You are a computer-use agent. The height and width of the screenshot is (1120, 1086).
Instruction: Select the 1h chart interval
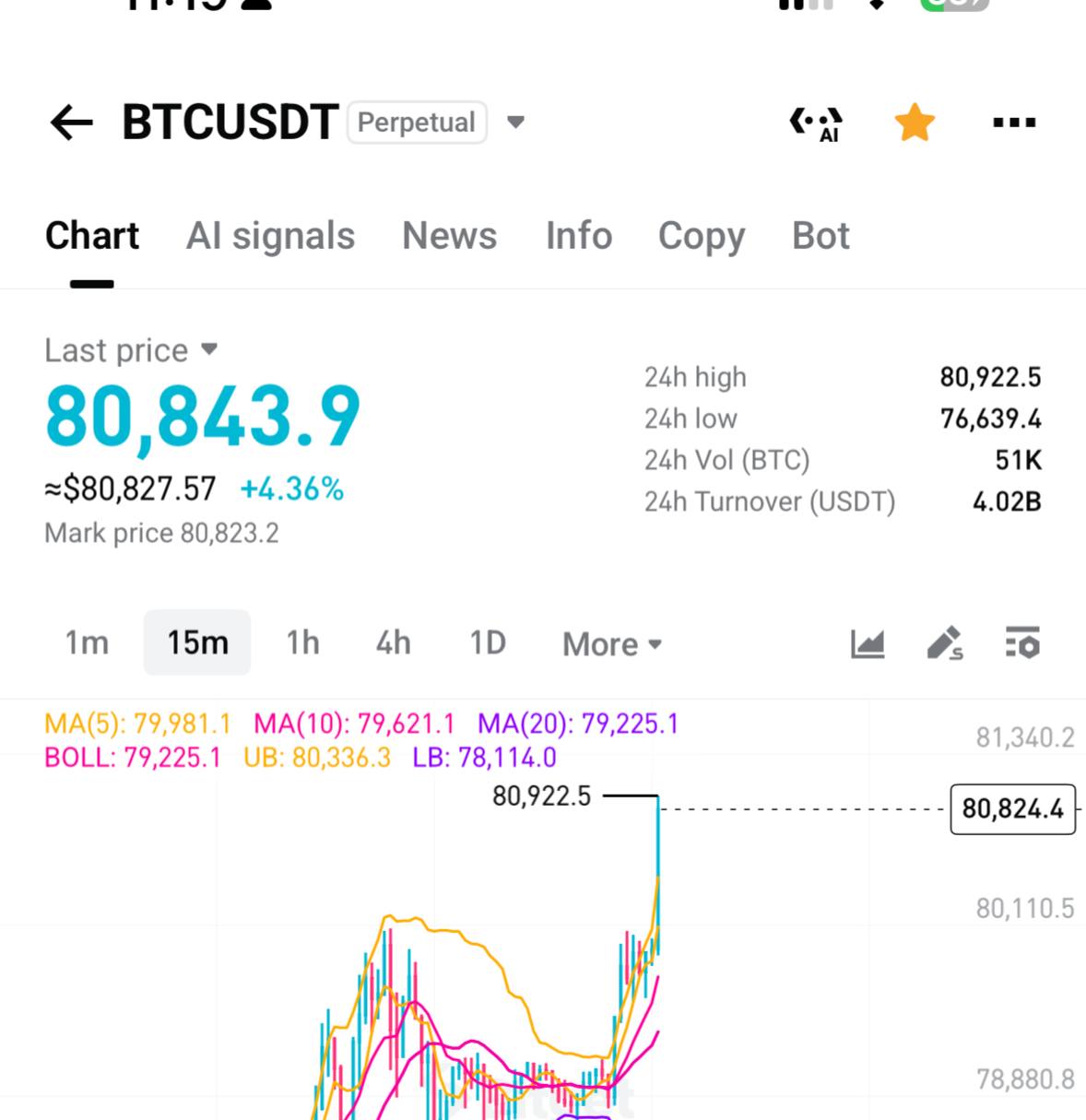302,643
